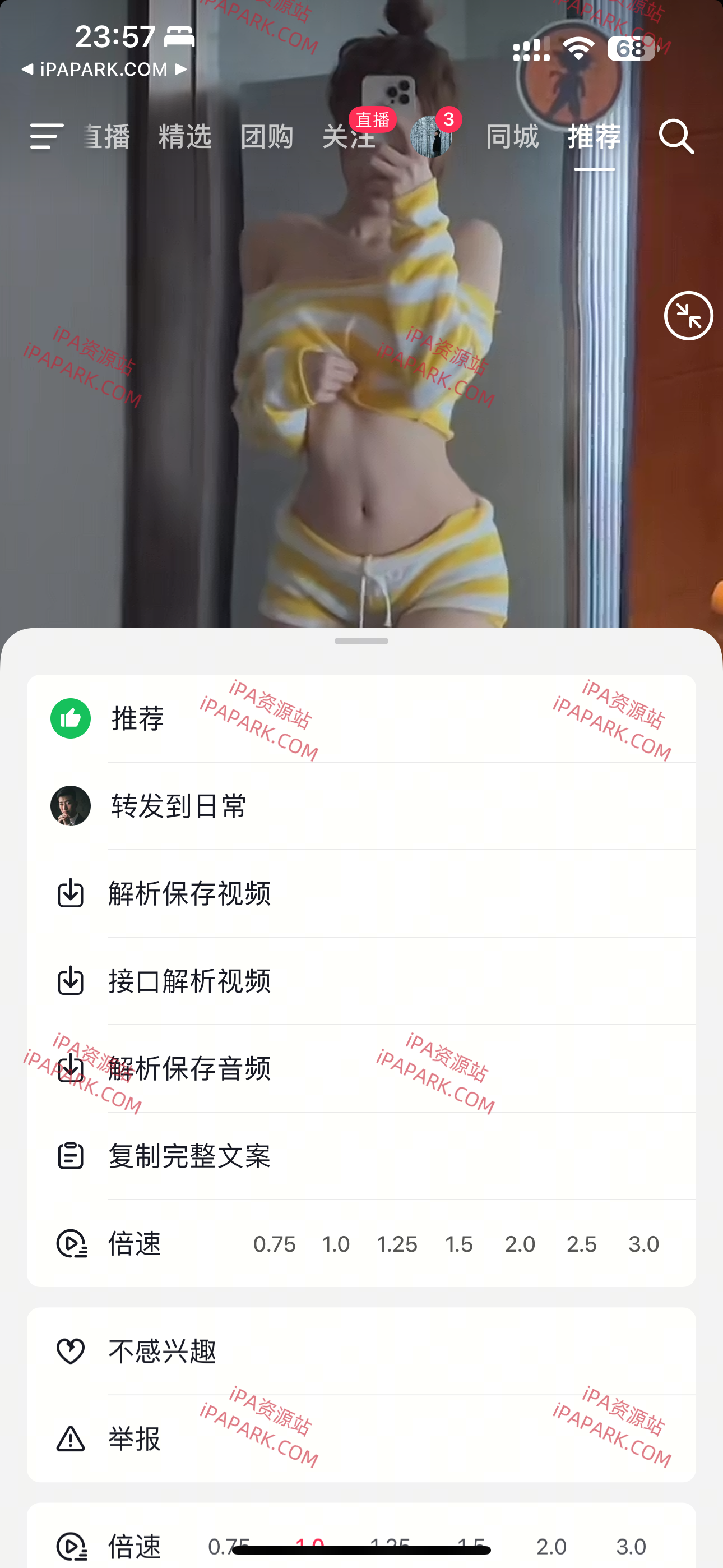
Task: Collapse the sheet using the drag handle
Action: 361,640
